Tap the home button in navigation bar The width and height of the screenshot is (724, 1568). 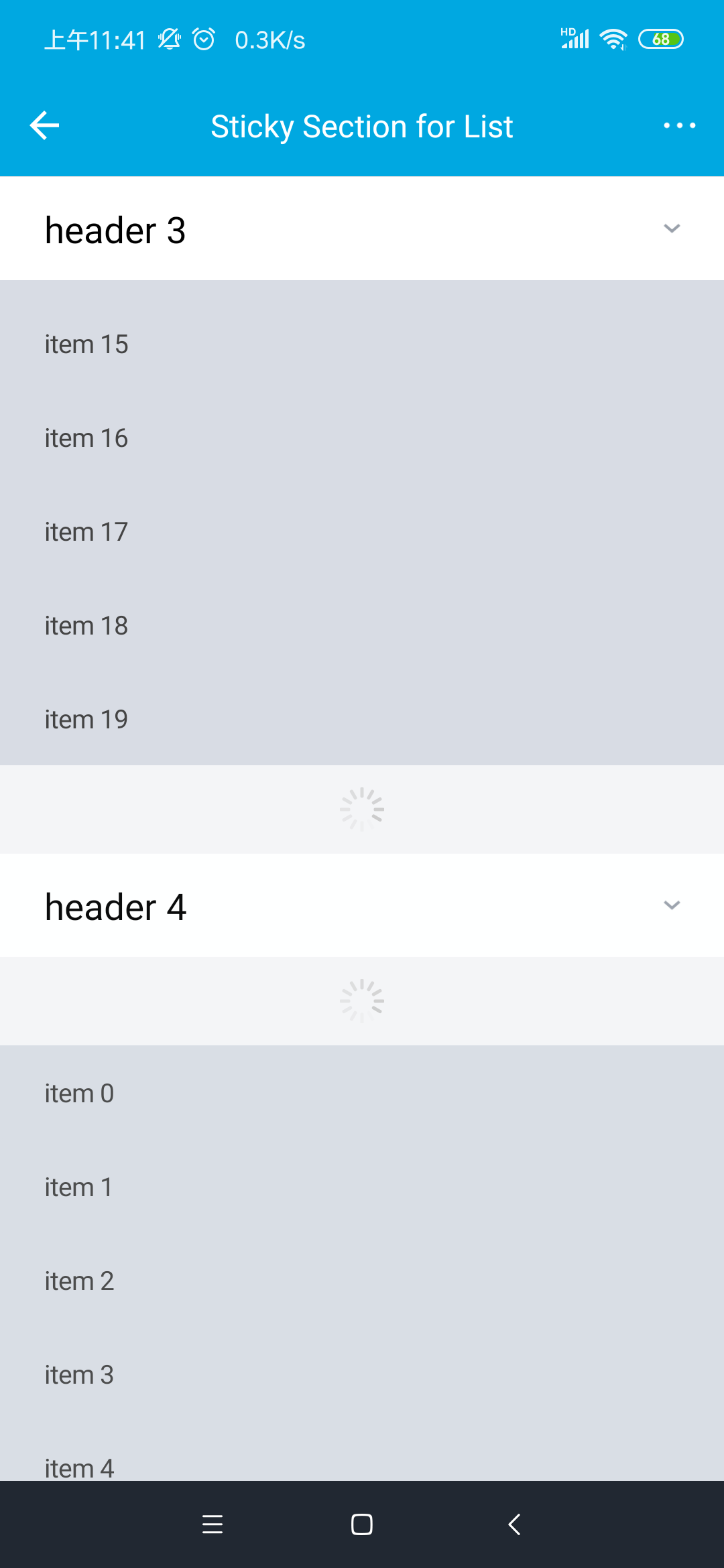[361, 1525]
